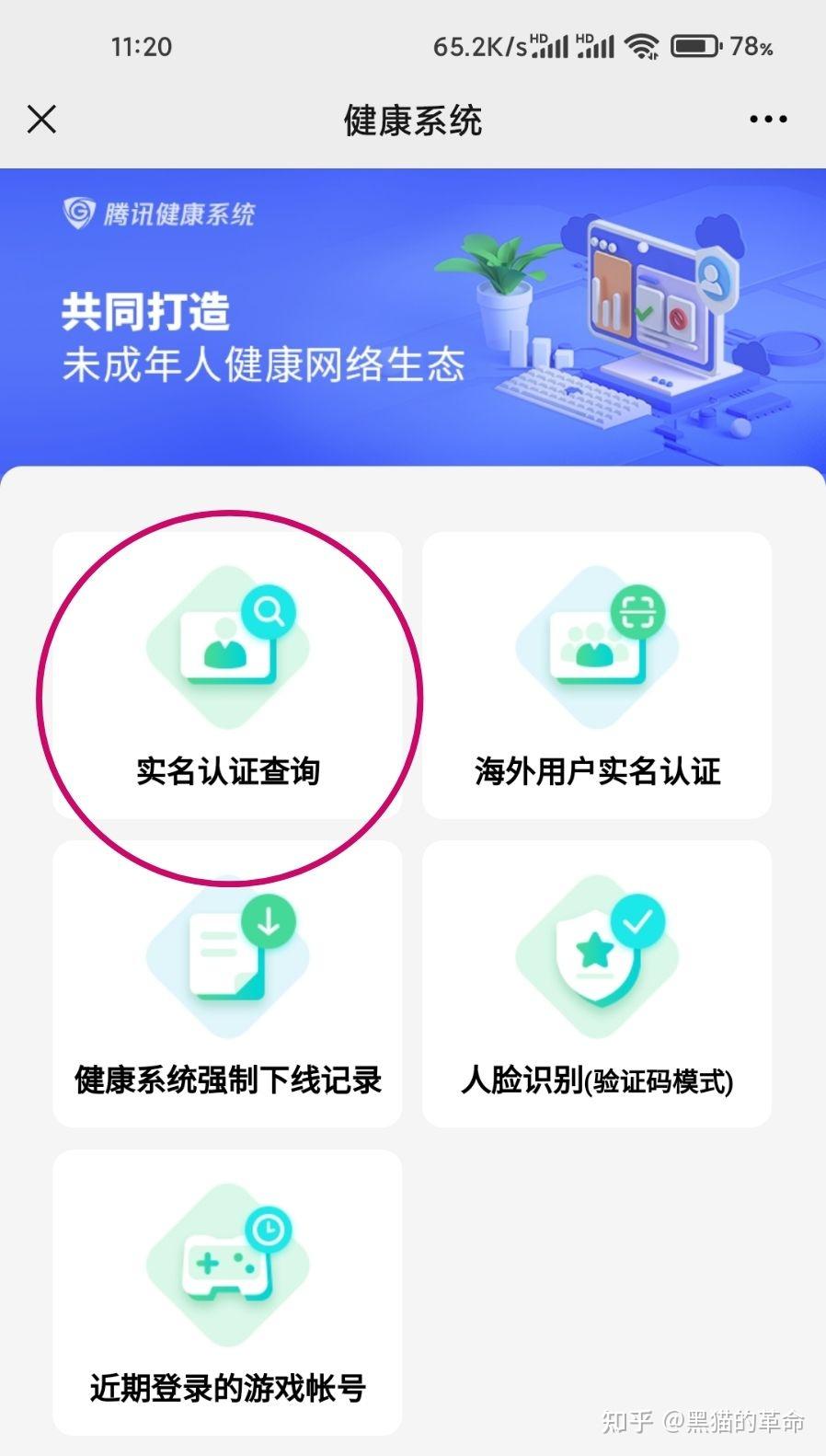Screen dimensions: 826x1456
Task: View 健康系统强制下线记录
Action: click(x=228, y=984)
